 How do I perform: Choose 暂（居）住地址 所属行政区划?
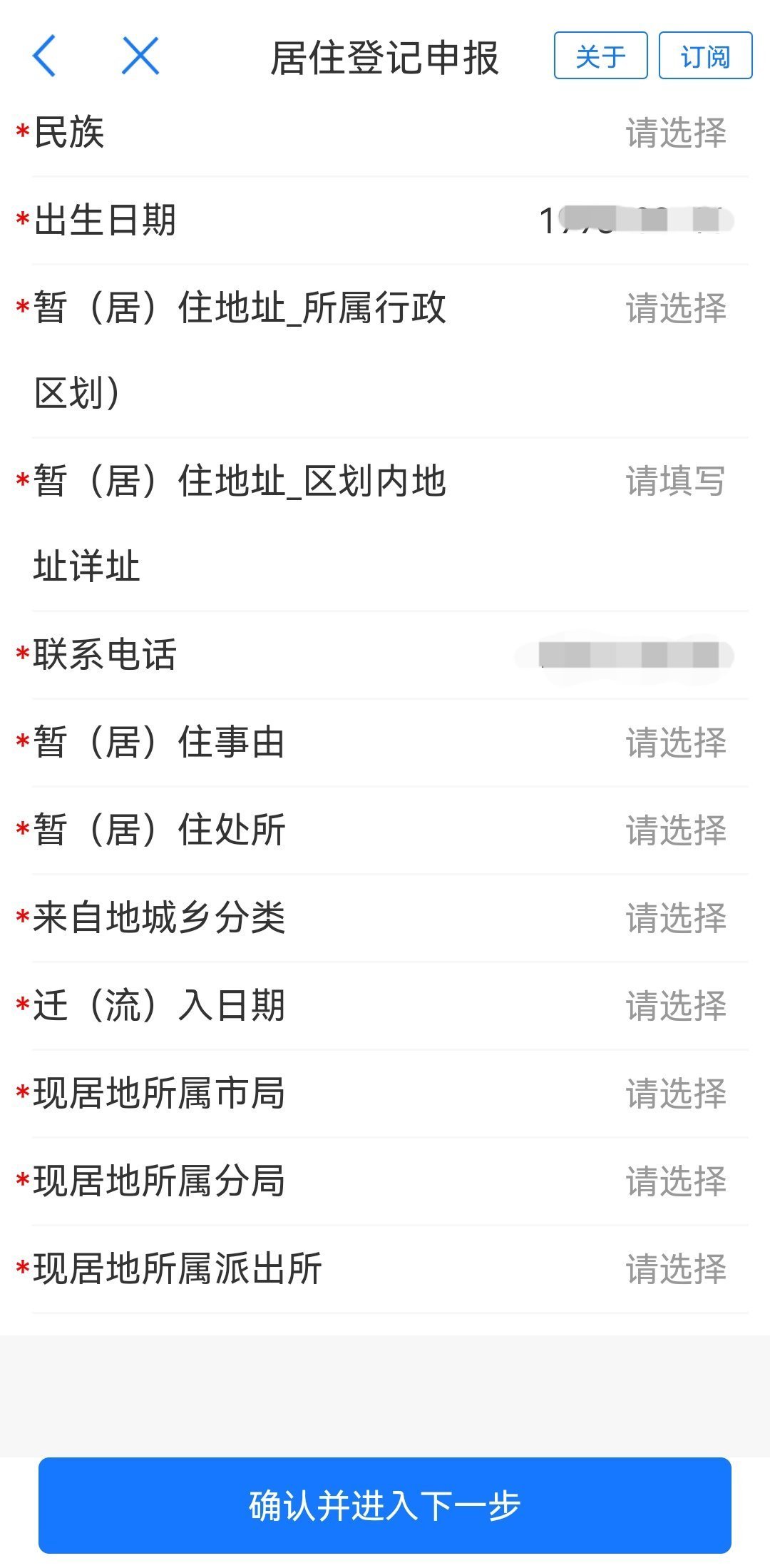[x=675, y=308]
